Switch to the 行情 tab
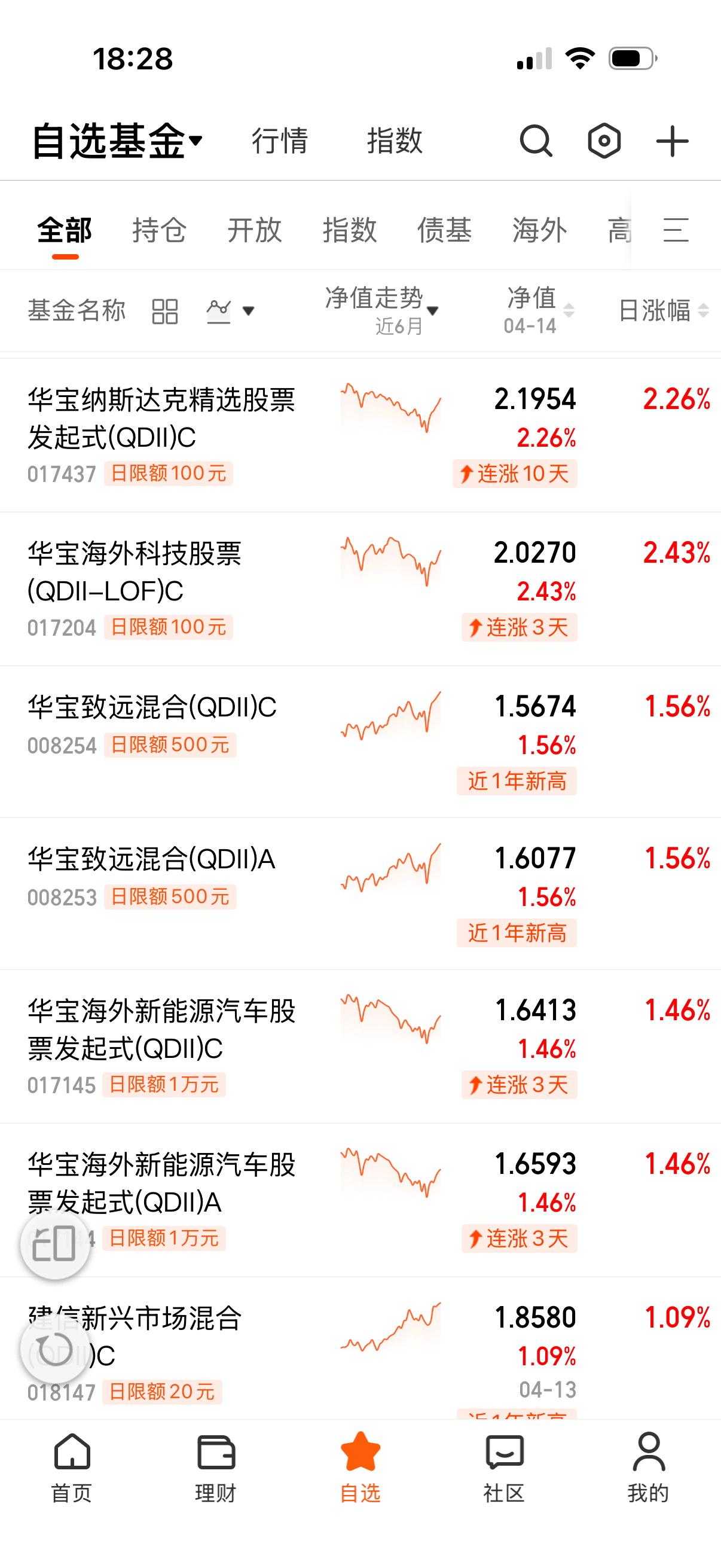The width and height of the screenshot is (721, 1568). click(x=279, y=141)
